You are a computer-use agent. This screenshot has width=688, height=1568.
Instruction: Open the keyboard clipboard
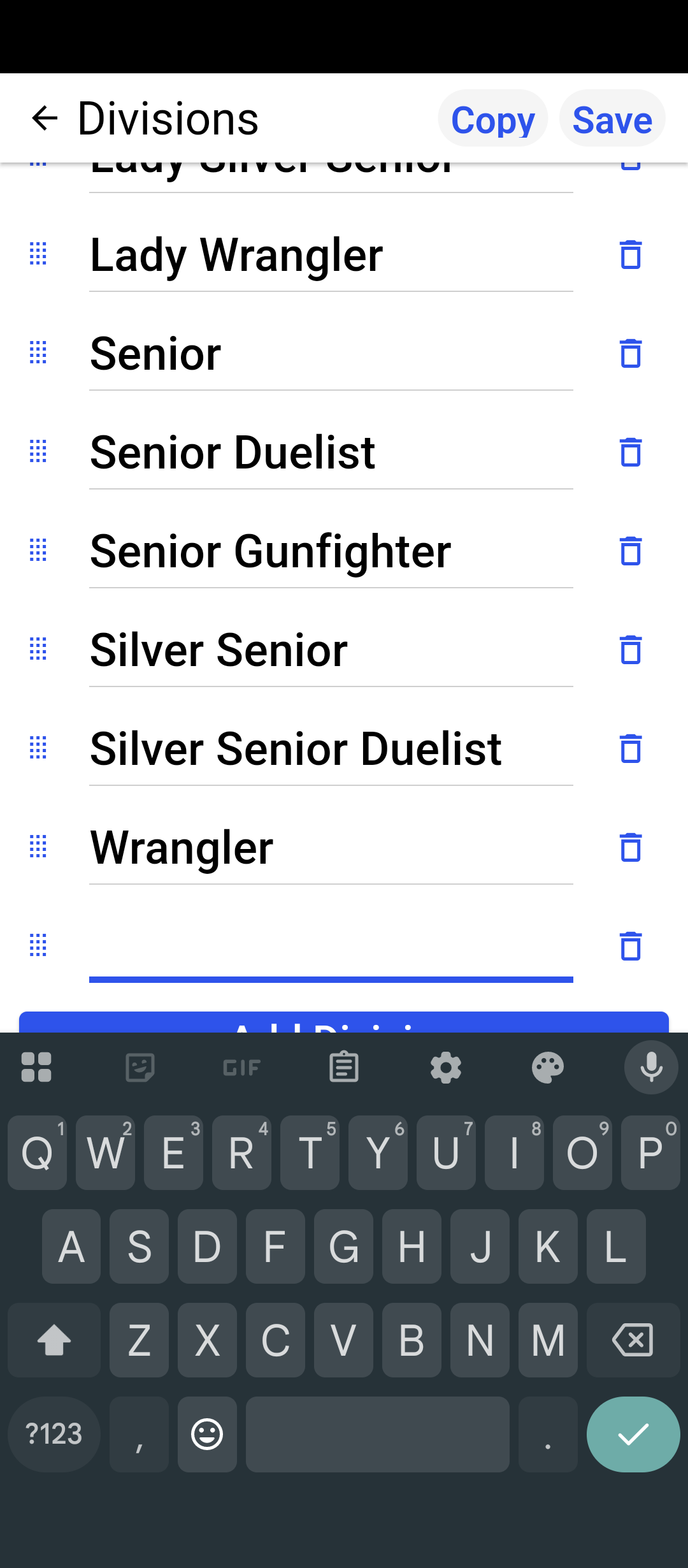tap(344, 1067)
